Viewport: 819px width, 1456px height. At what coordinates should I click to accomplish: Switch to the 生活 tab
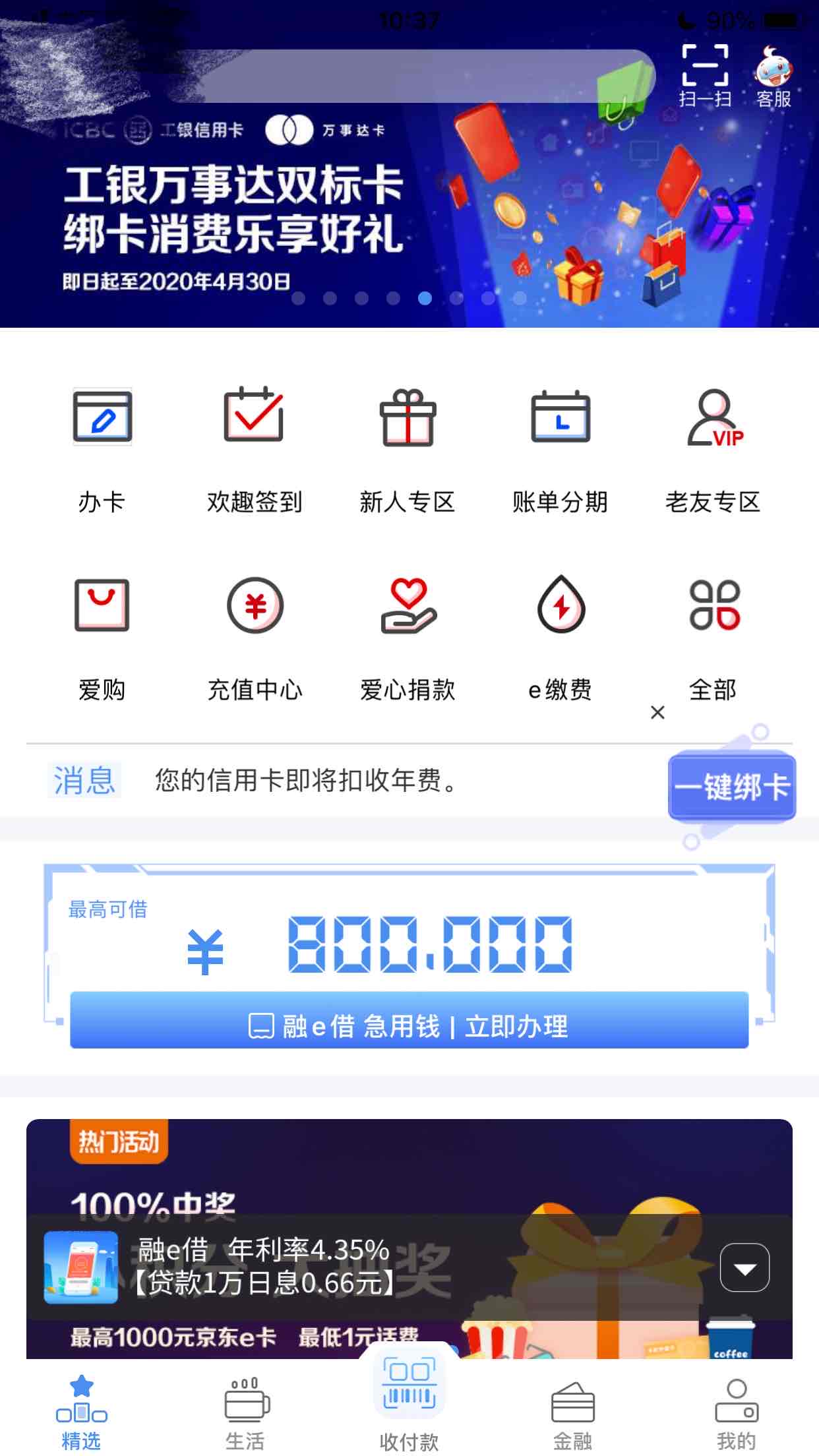point(245,1412)
